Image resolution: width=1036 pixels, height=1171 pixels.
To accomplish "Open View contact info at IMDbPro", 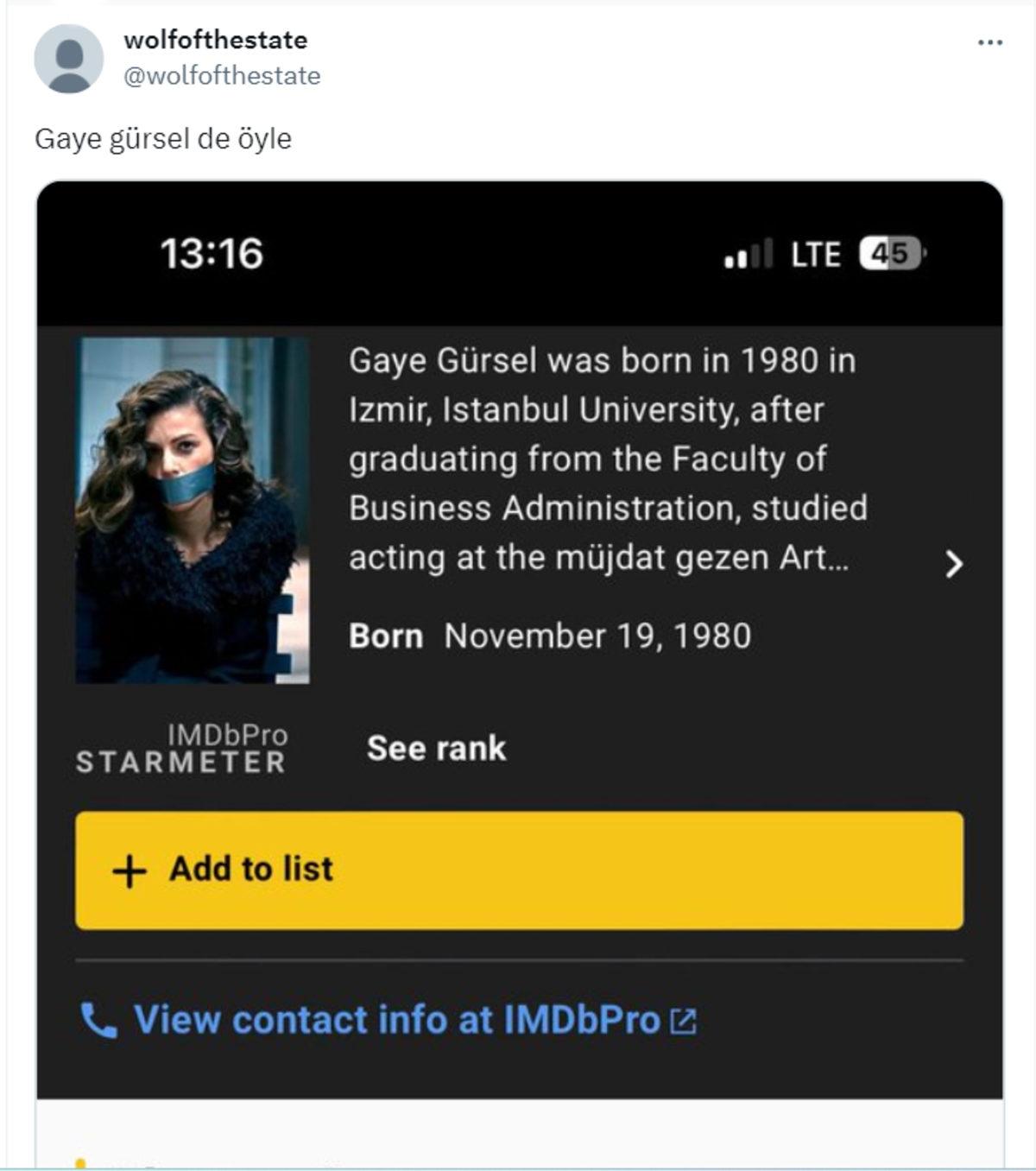I will [397, 1022].
